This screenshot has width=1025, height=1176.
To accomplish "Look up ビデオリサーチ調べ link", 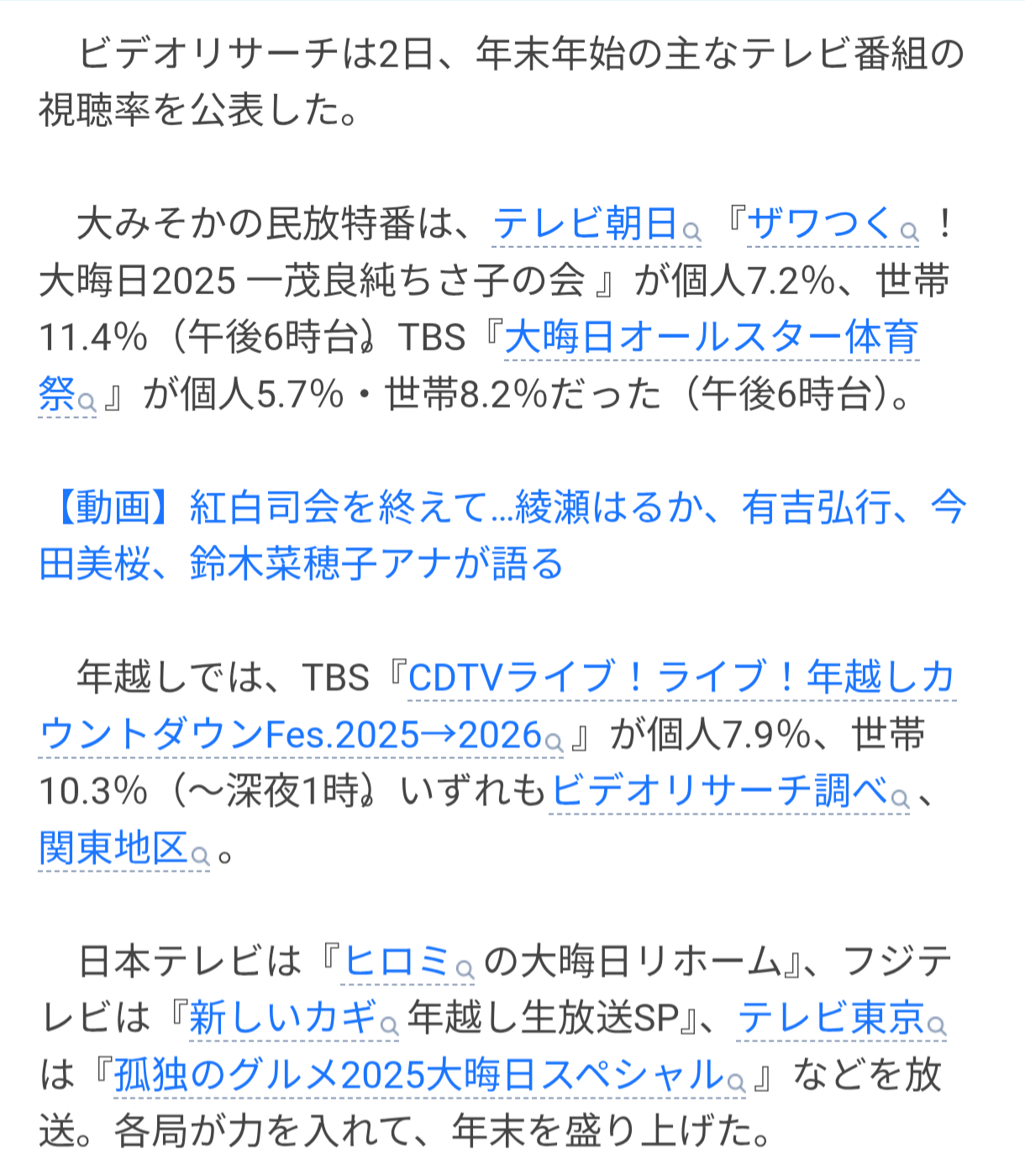I will [719, 791].
